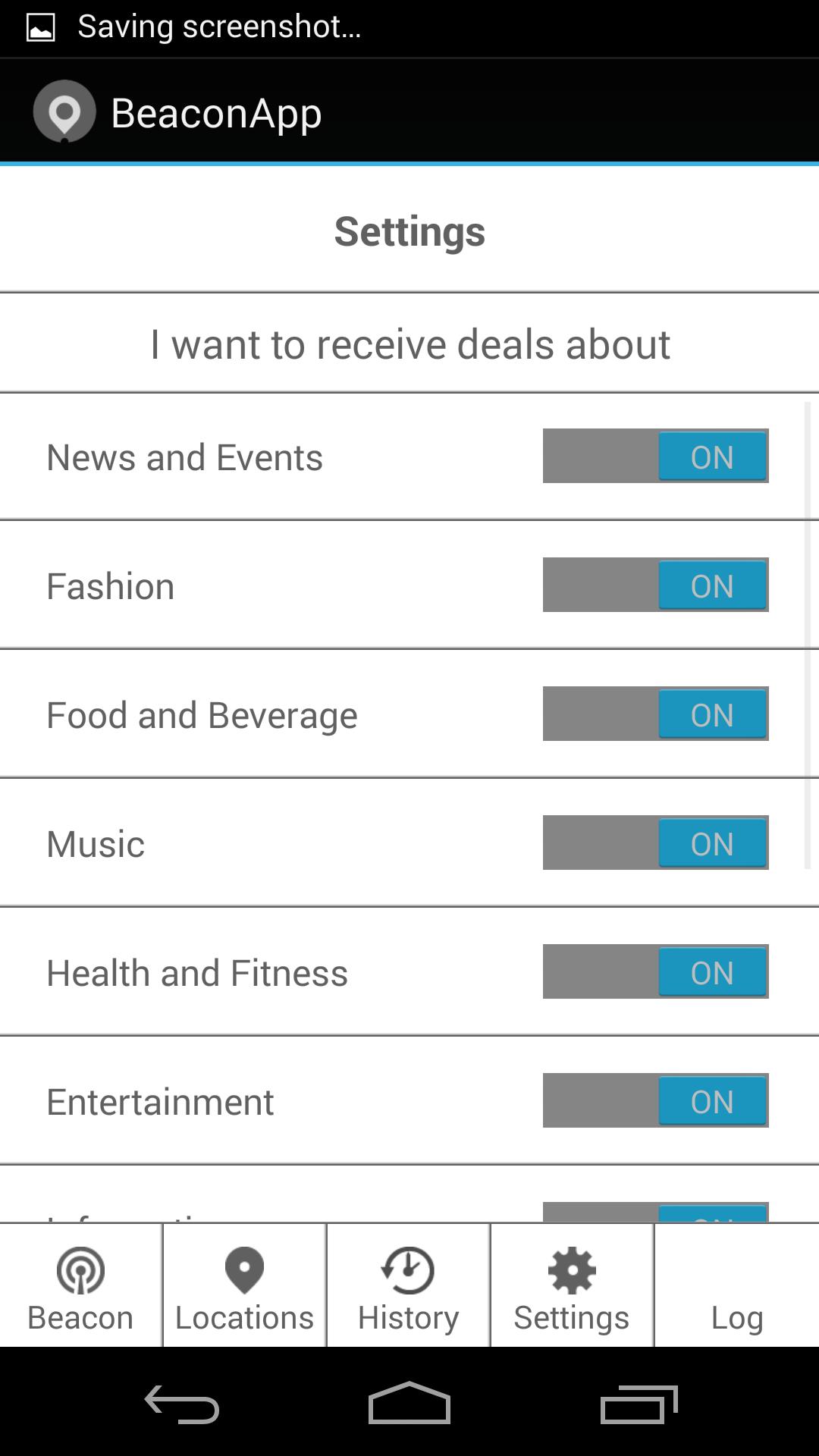Switch to the Beacon tab
This screenshot has height=1456, width=819.
(80, 1287)
